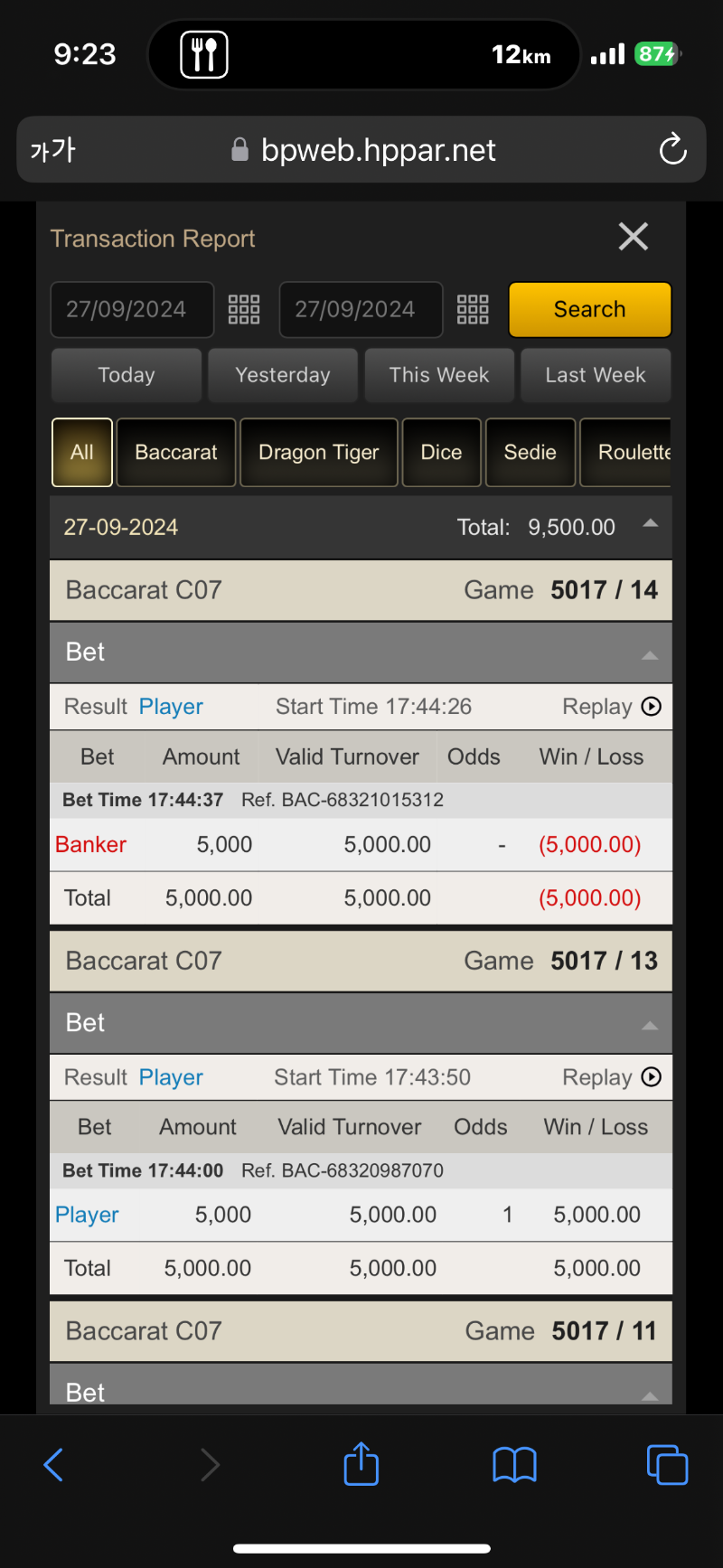The image size is (723, 1568).
Task: Switch to the Dragon Tiger tab
Action: click(x=319, y=453)
